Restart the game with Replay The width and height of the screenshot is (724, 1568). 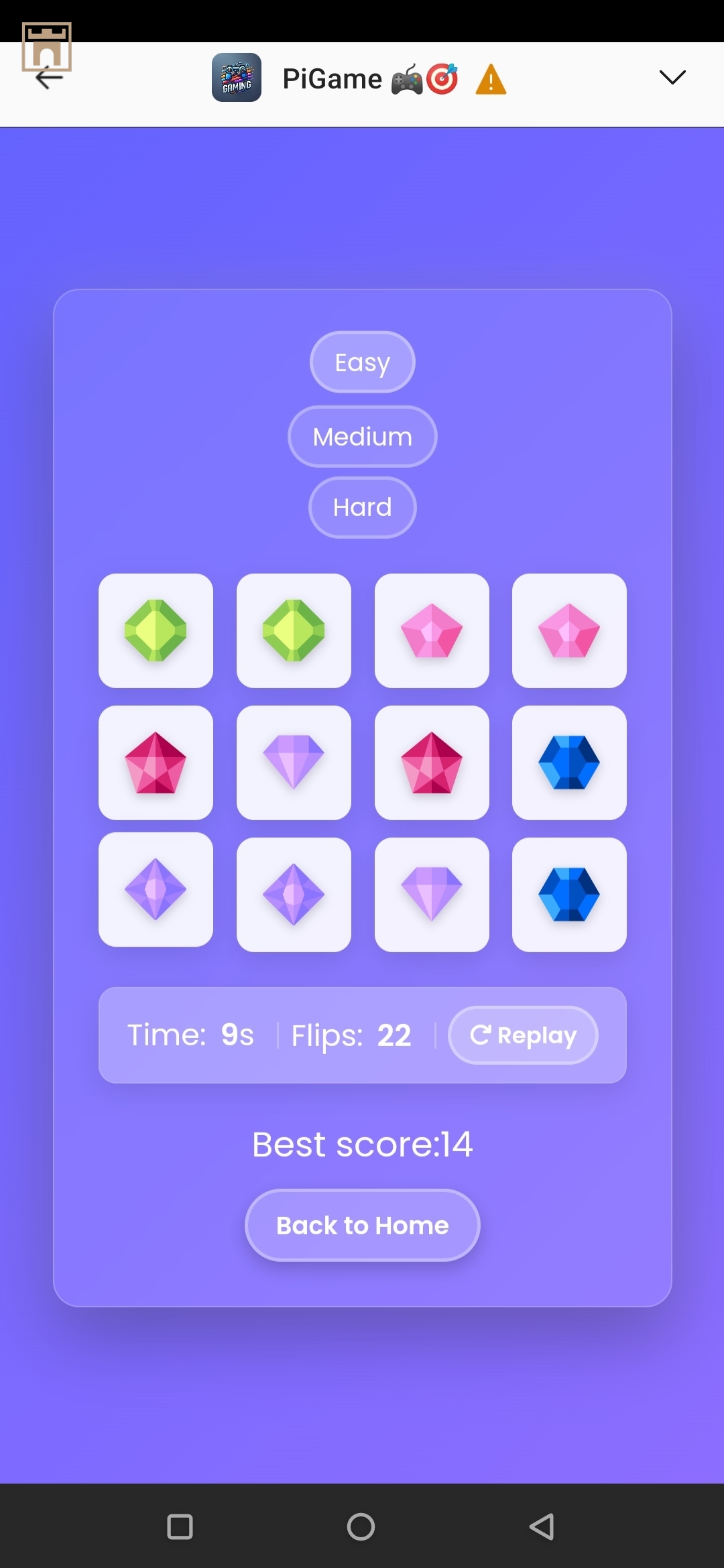point(523,1035)
